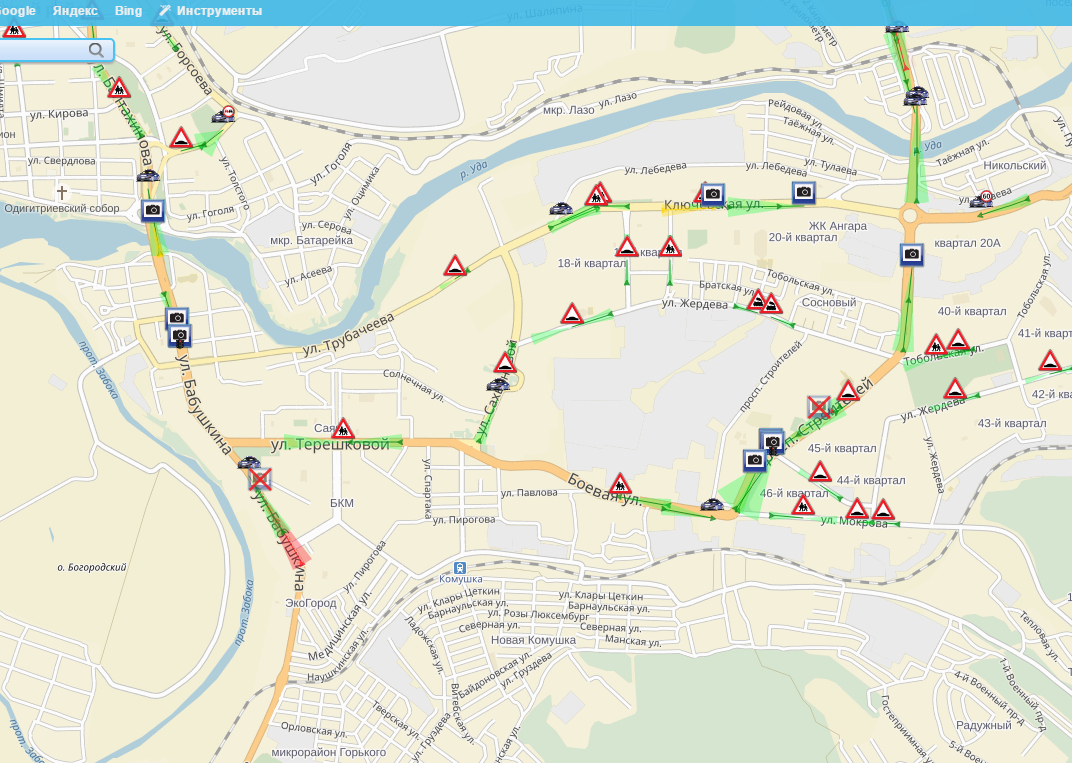
Task: Switch map layer to Яндекс
Action: pyautogui.click(x=75, y=11)
